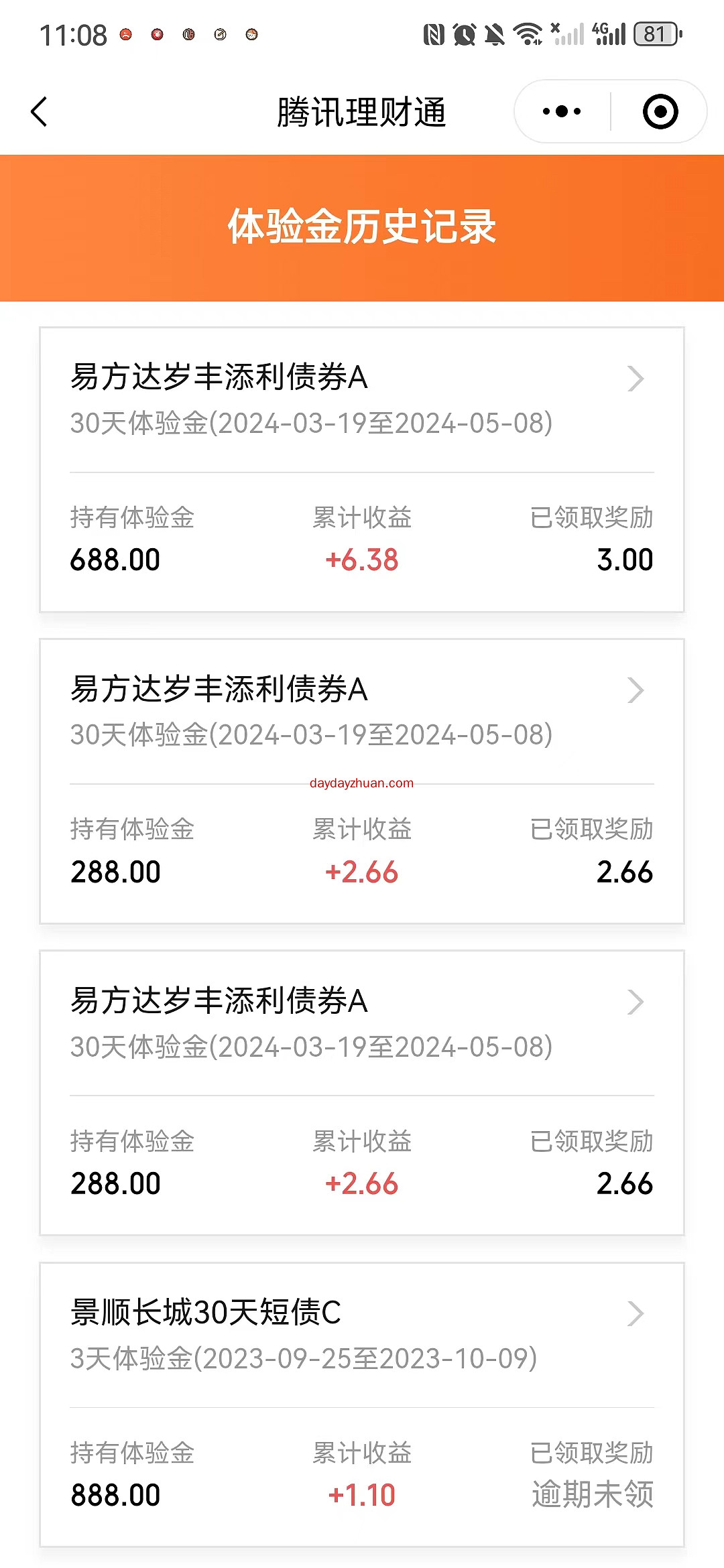Expand the third 易方达岁丰添利债券A card

[x=636, y=1002]
